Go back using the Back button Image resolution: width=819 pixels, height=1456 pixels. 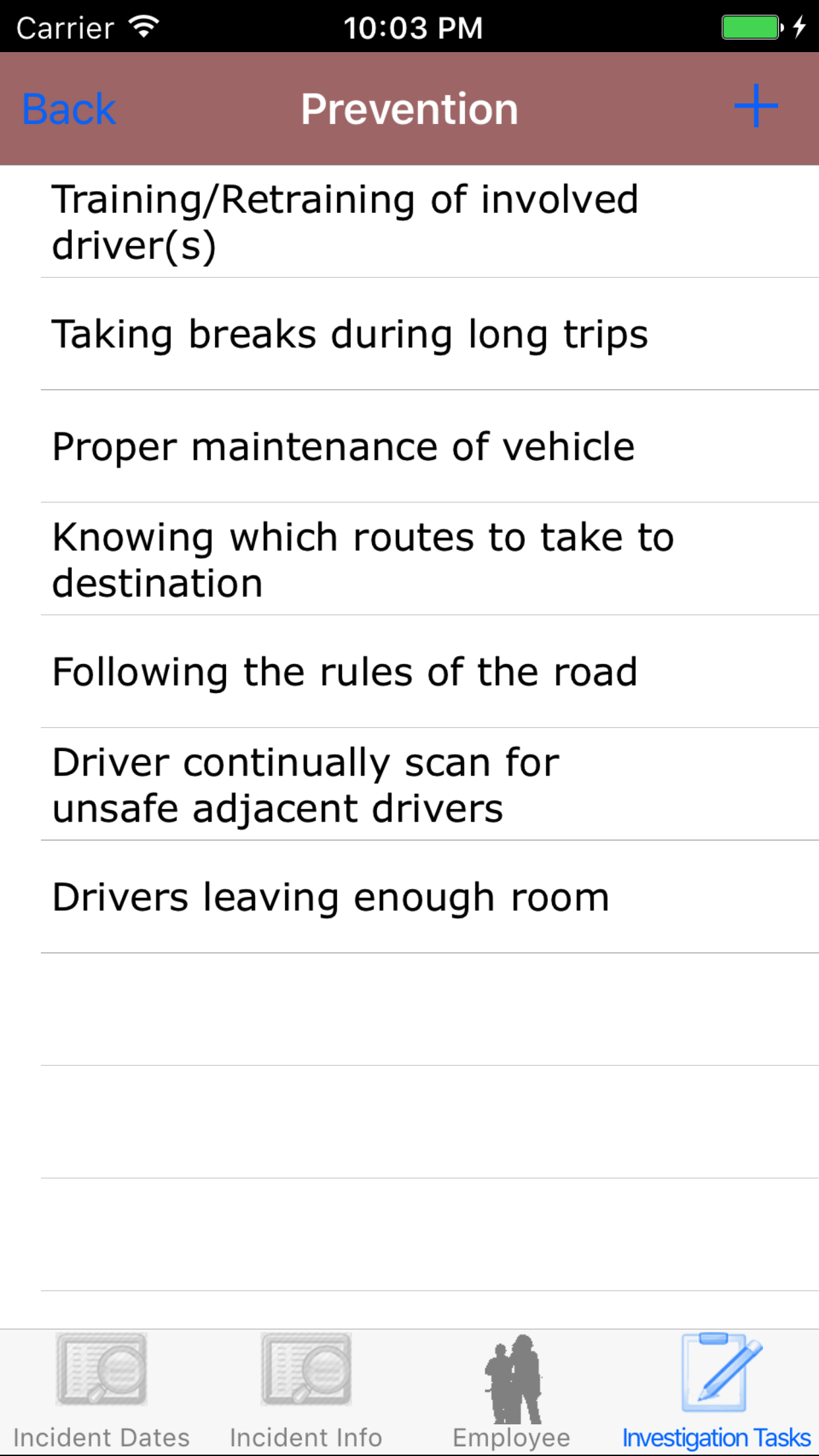69,109
